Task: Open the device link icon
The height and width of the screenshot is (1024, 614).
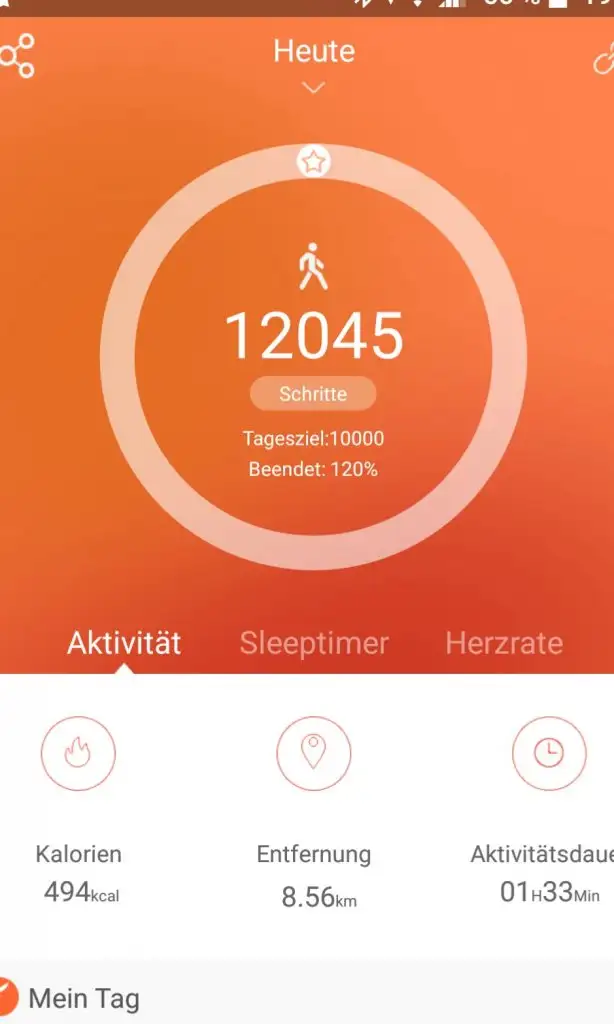Action: 603,58
